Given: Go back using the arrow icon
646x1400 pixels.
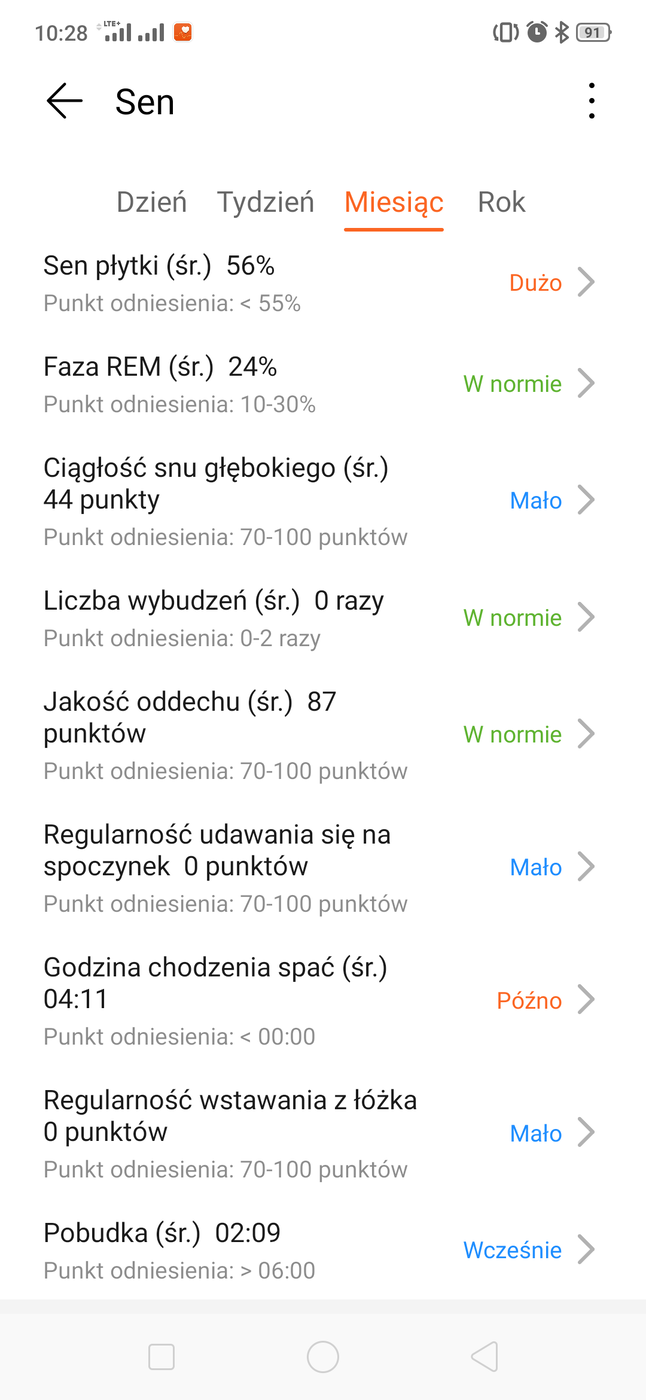Looking at the screenshot, I should 64,102.
